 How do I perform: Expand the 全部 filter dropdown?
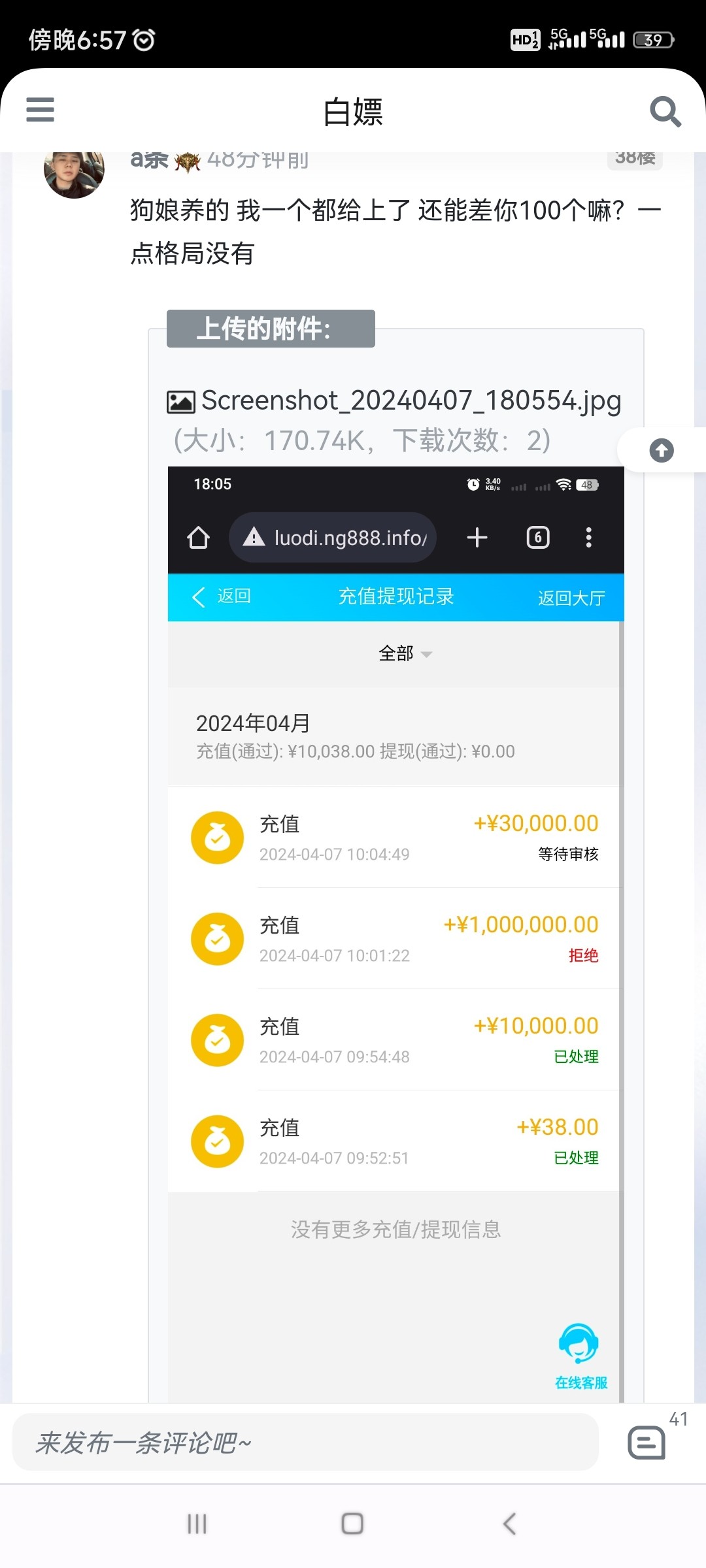coord(404,653)
